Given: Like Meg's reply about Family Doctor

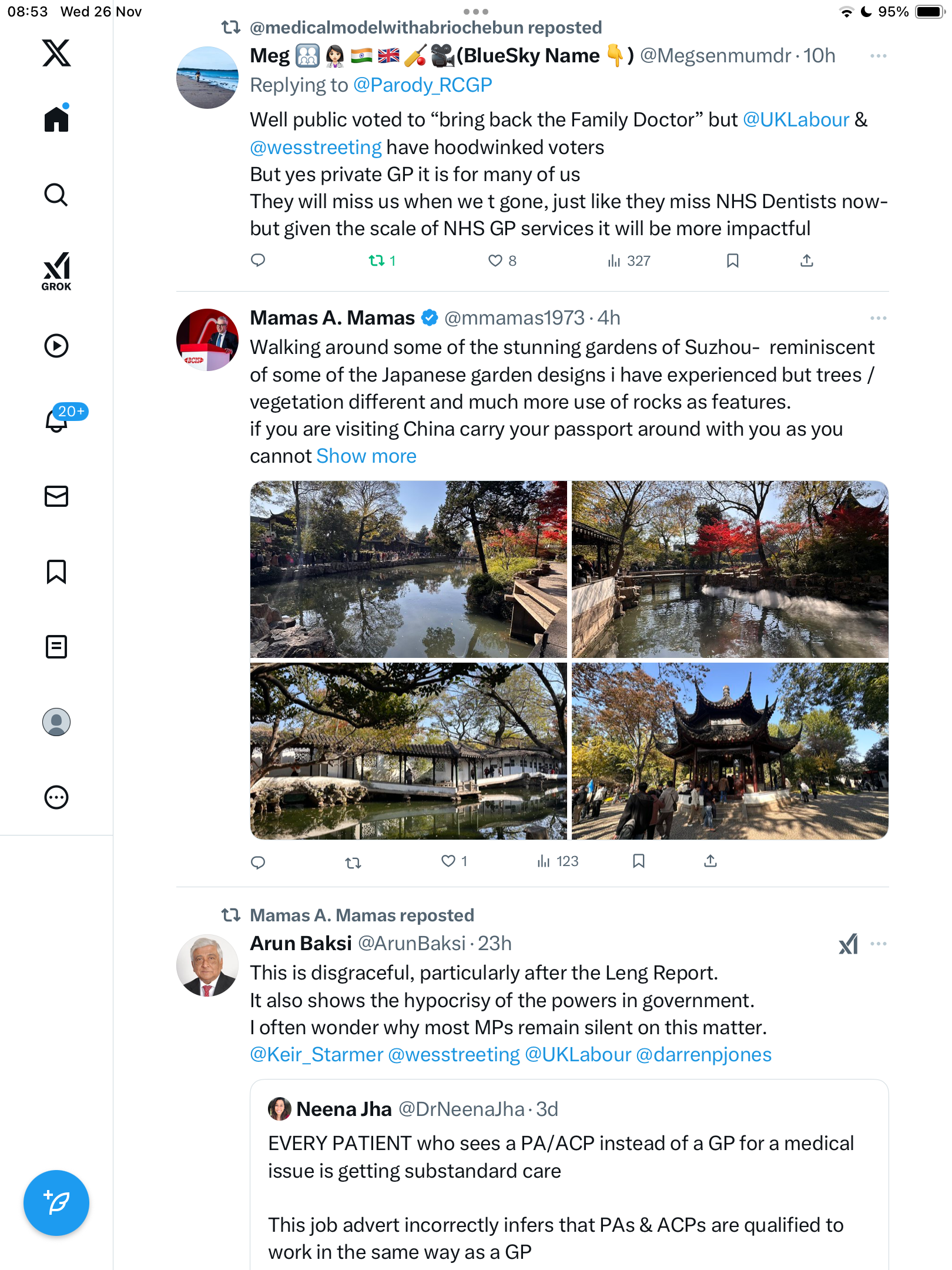Looking at the screenshot, I should 495,260.
